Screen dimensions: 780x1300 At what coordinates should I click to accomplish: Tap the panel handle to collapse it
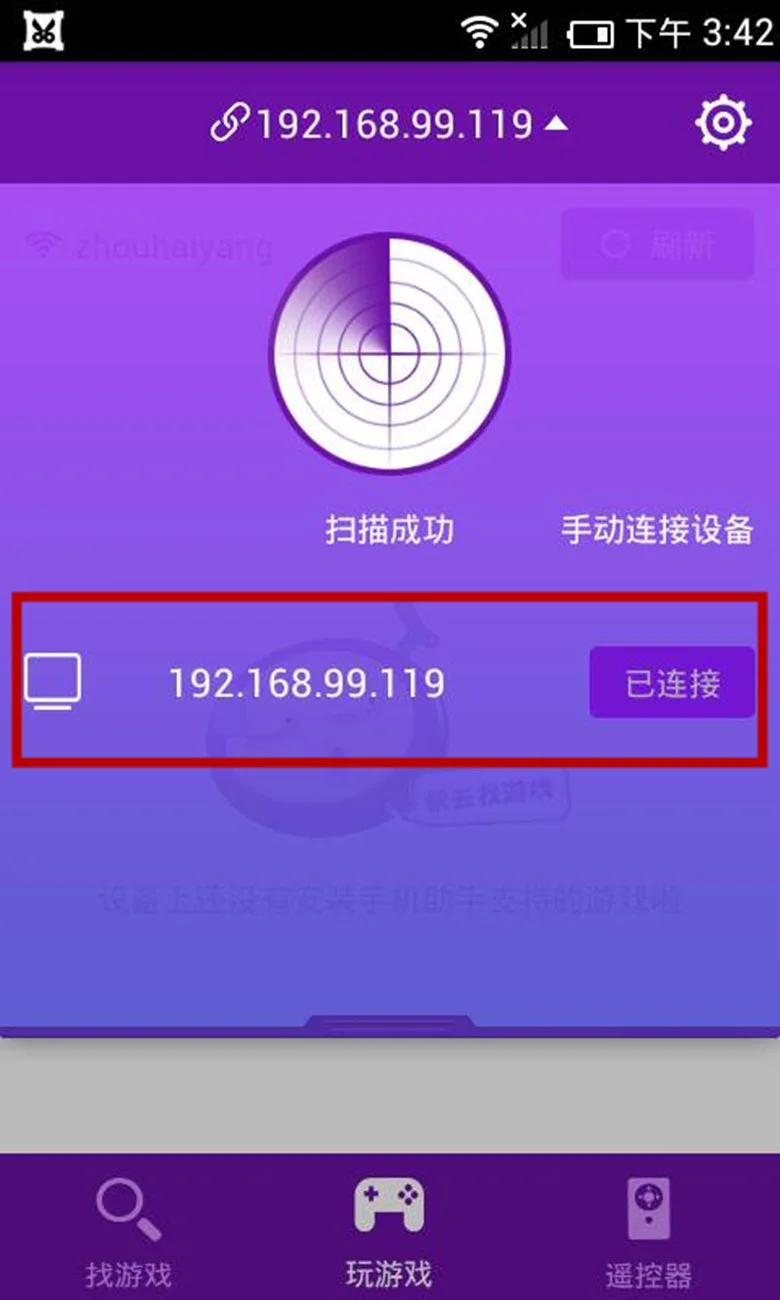pos(389,1022)
